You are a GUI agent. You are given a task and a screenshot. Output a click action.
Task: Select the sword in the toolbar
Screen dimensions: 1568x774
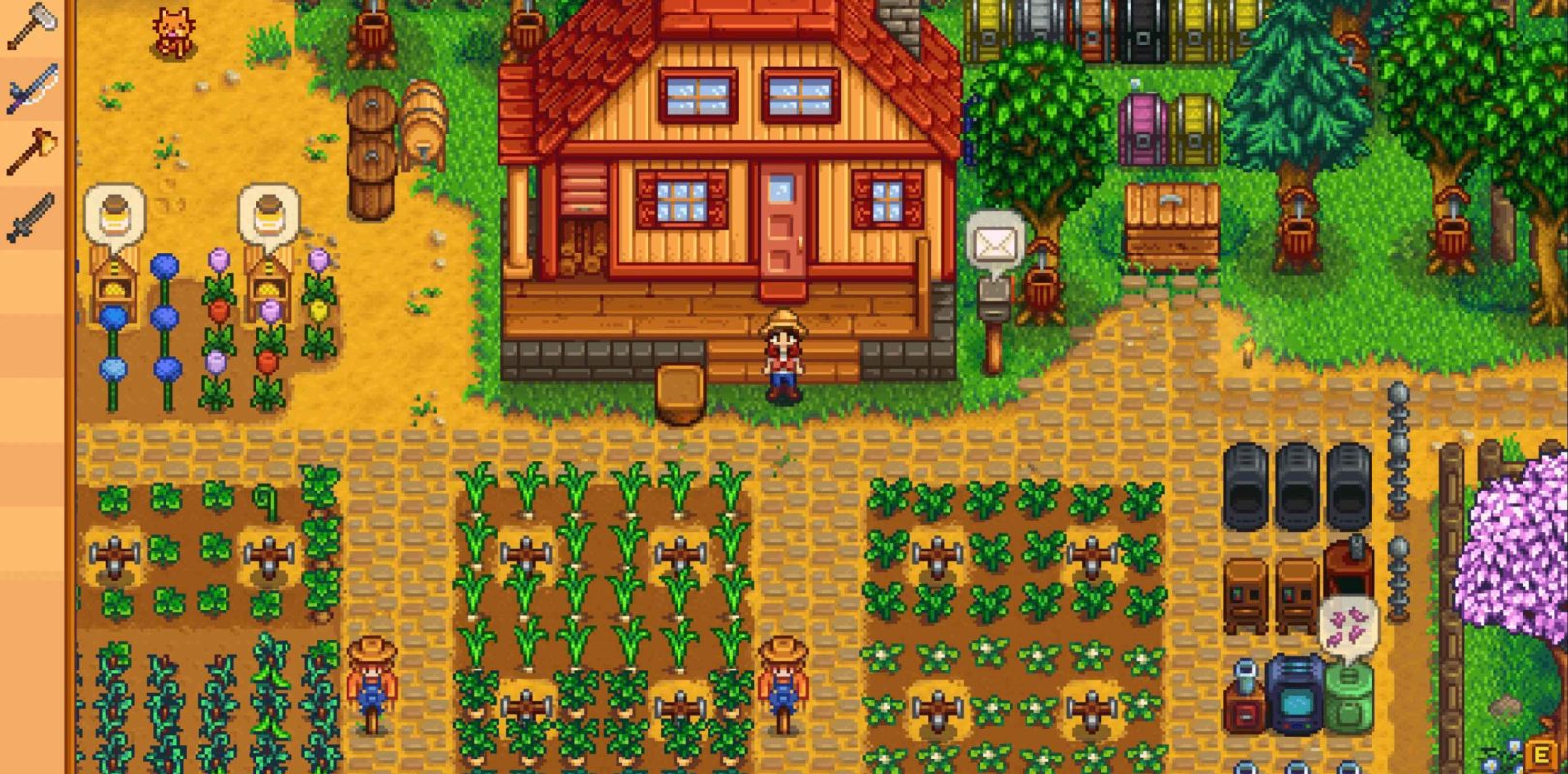pos(32,217)
